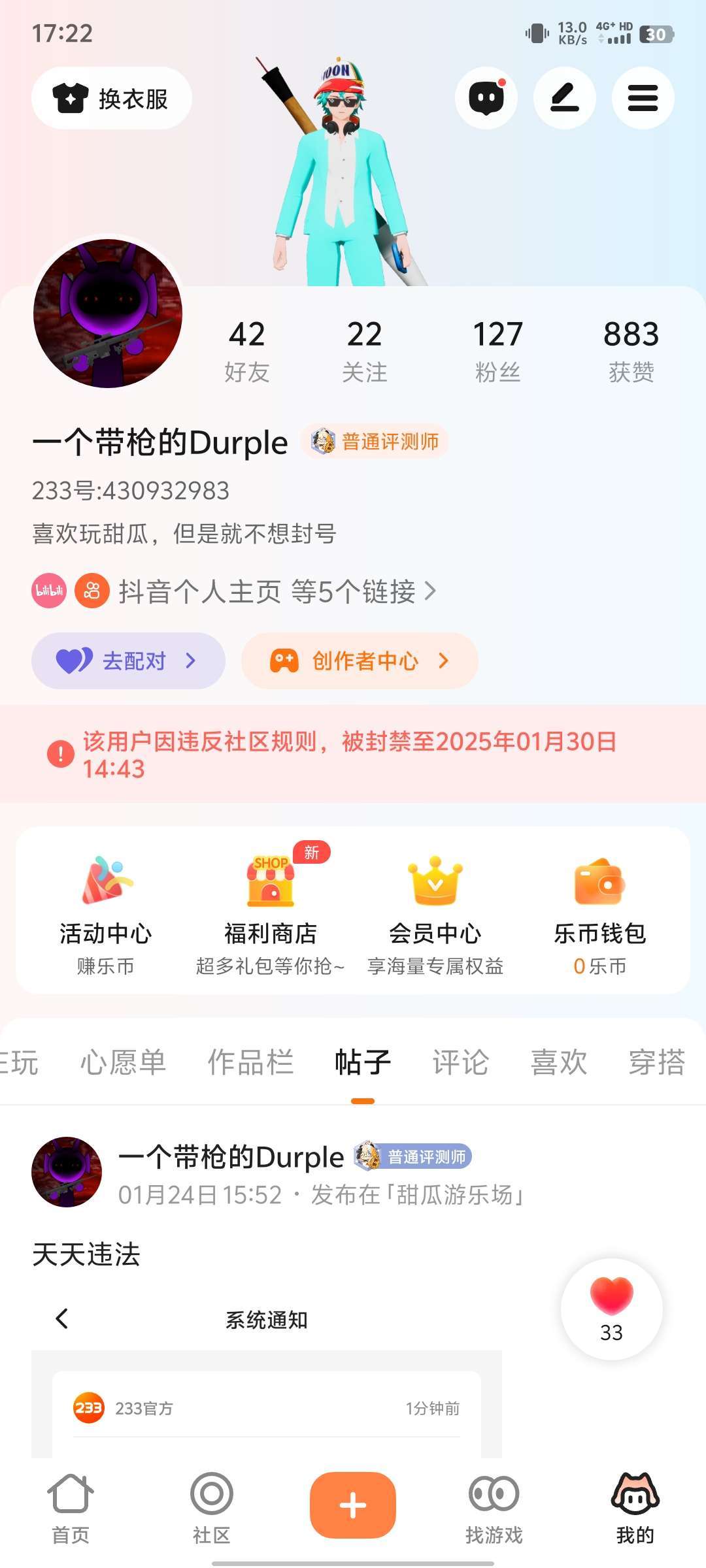Create a new post with plus button
The width and height of the screenshot is (706, 1568).
(x=353, y=1505)
